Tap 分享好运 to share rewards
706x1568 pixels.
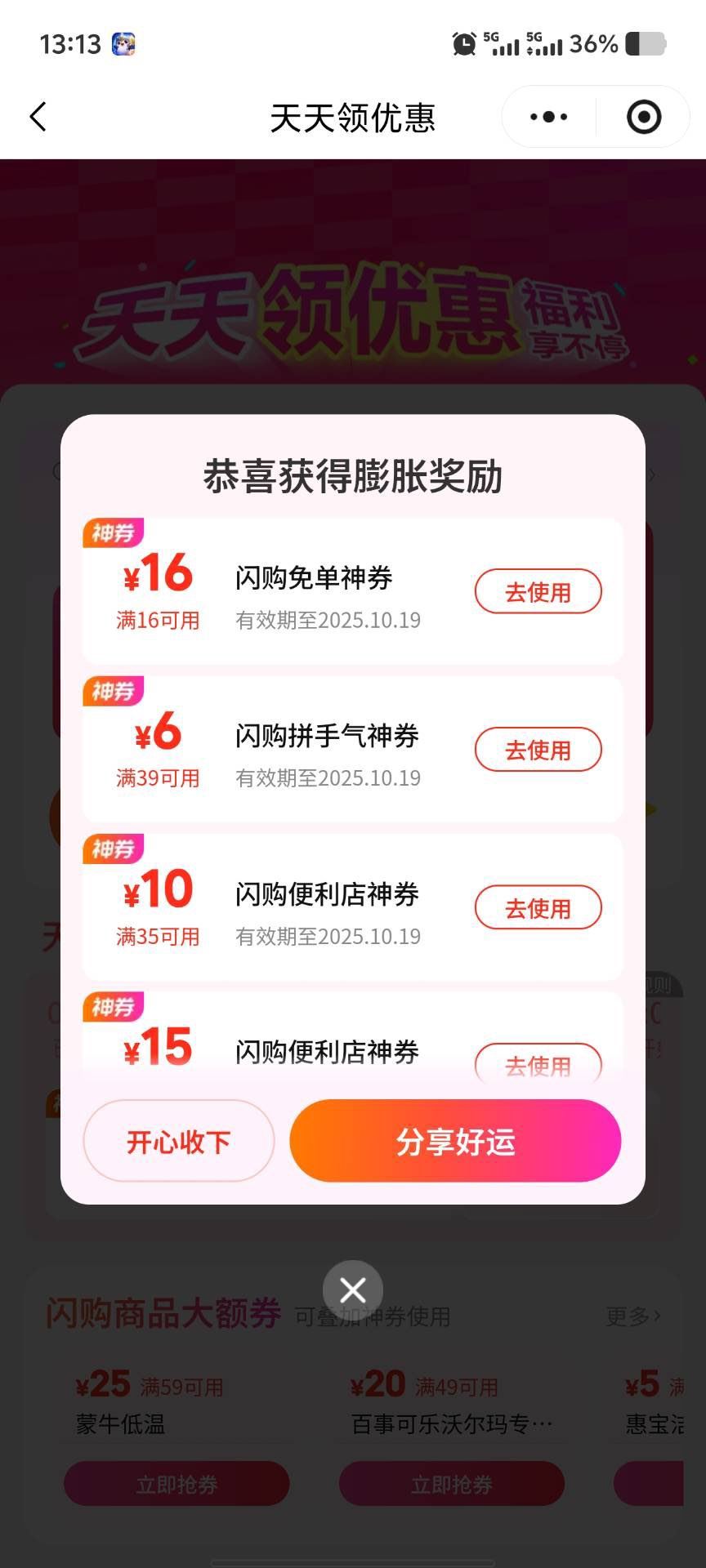point(455,1141)
